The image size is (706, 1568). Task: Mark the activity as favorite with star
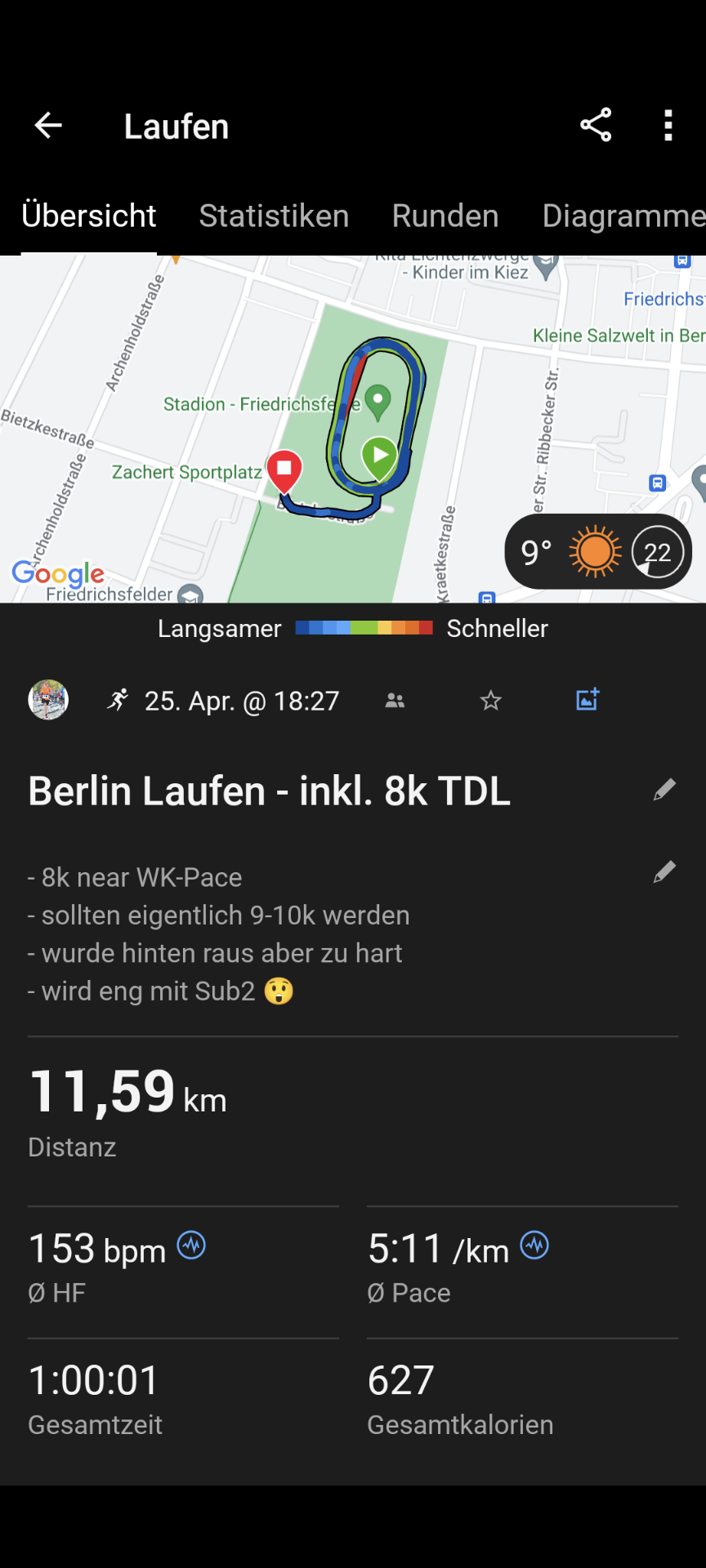(x=490, y=701)
